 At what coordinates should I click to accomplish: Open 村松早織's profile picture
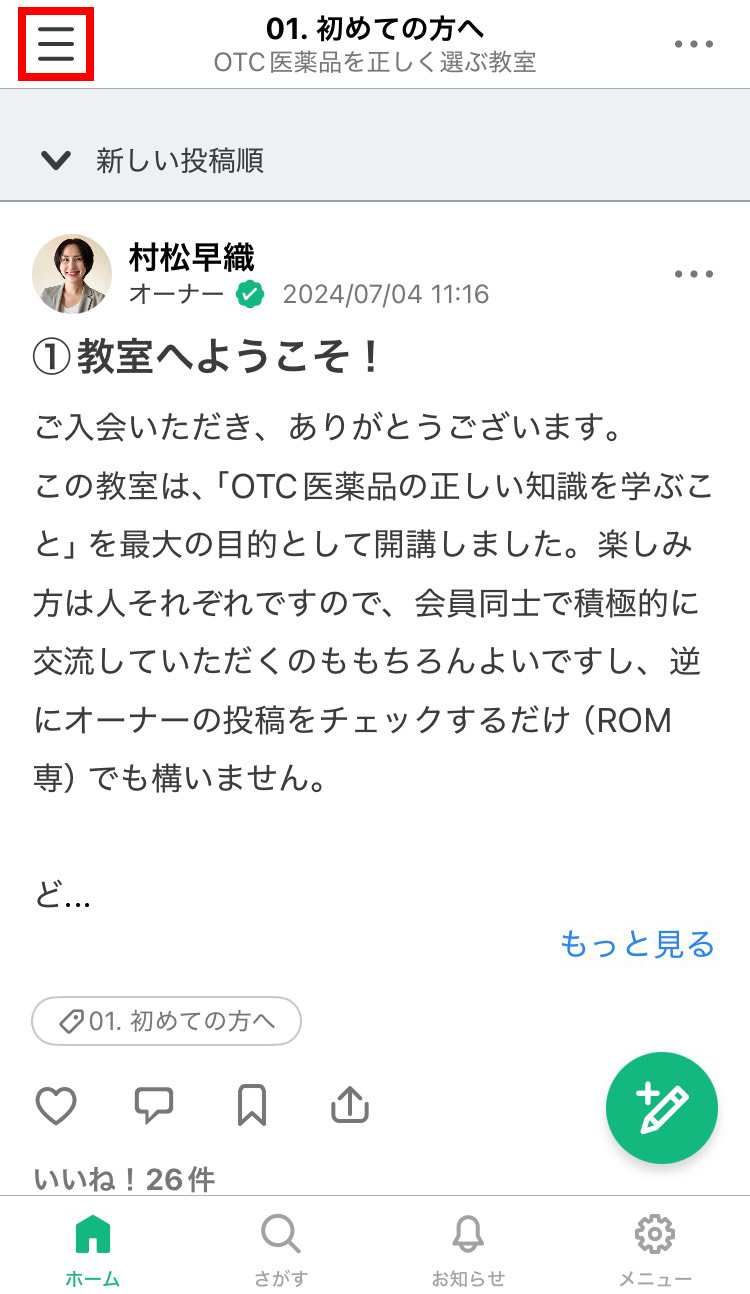[72, 274]
